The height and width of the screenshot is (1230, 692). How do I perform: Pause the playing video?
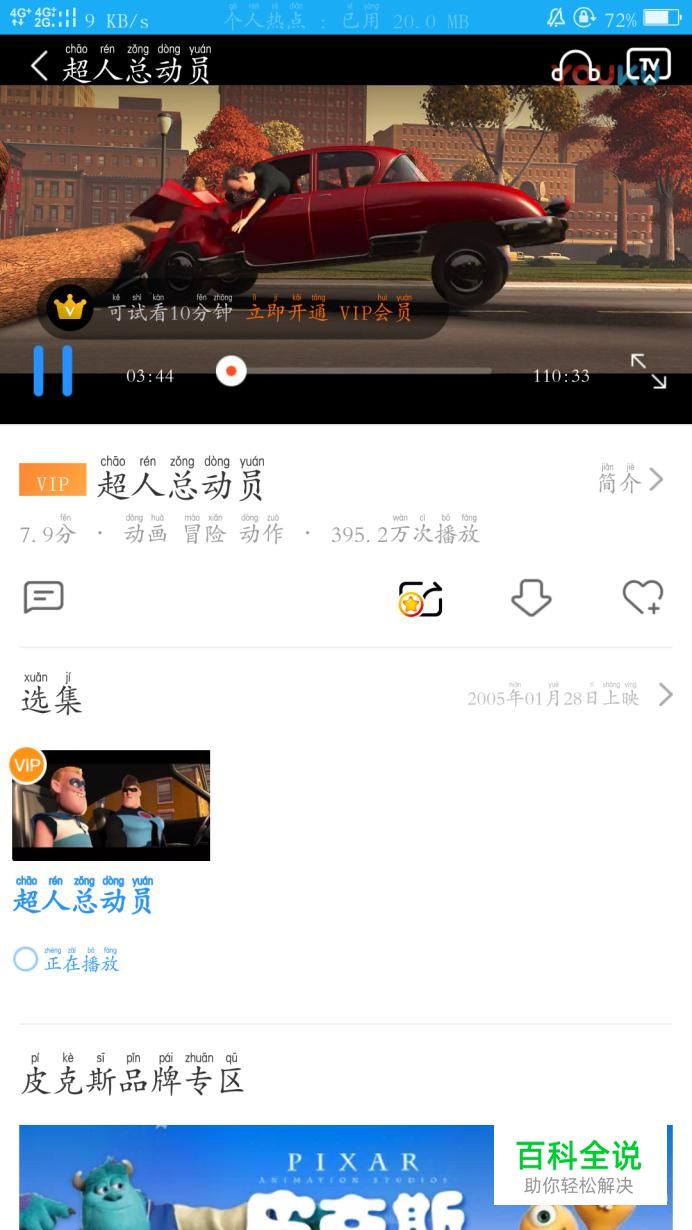click(x=53, y=371)
